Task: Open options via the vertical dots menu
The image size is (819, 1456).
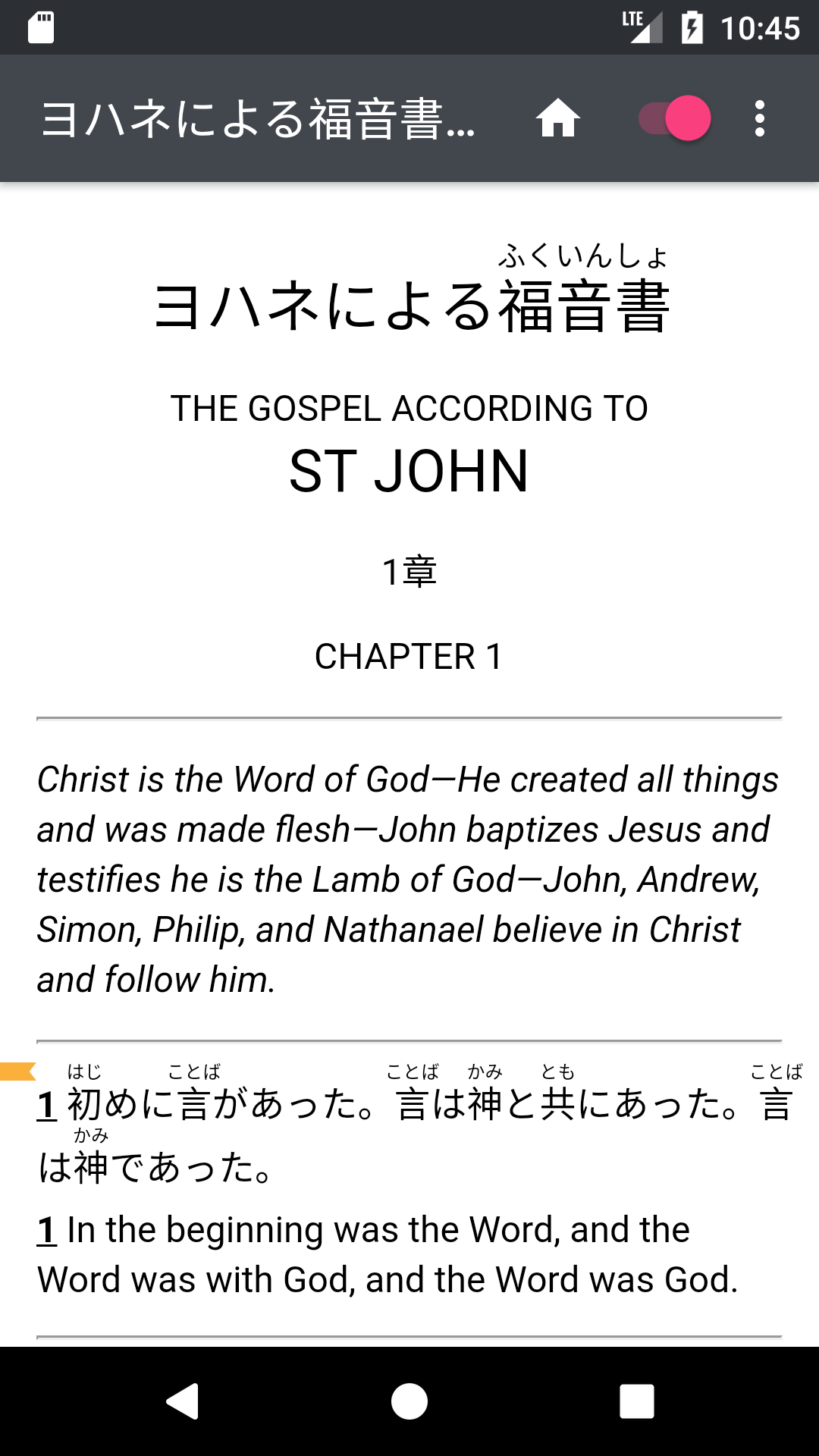Action: 760,118
